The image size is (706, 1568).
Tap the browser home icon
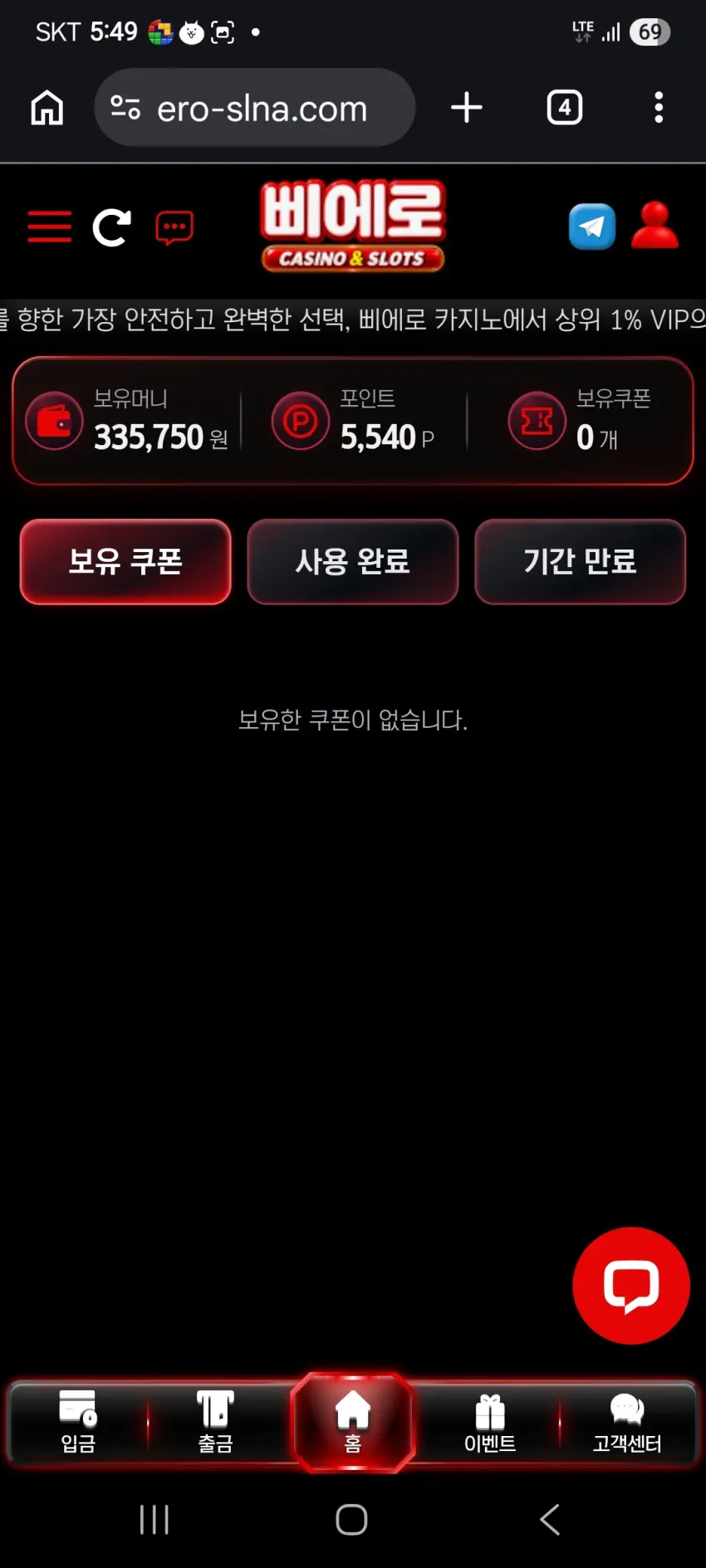point(47,108)
